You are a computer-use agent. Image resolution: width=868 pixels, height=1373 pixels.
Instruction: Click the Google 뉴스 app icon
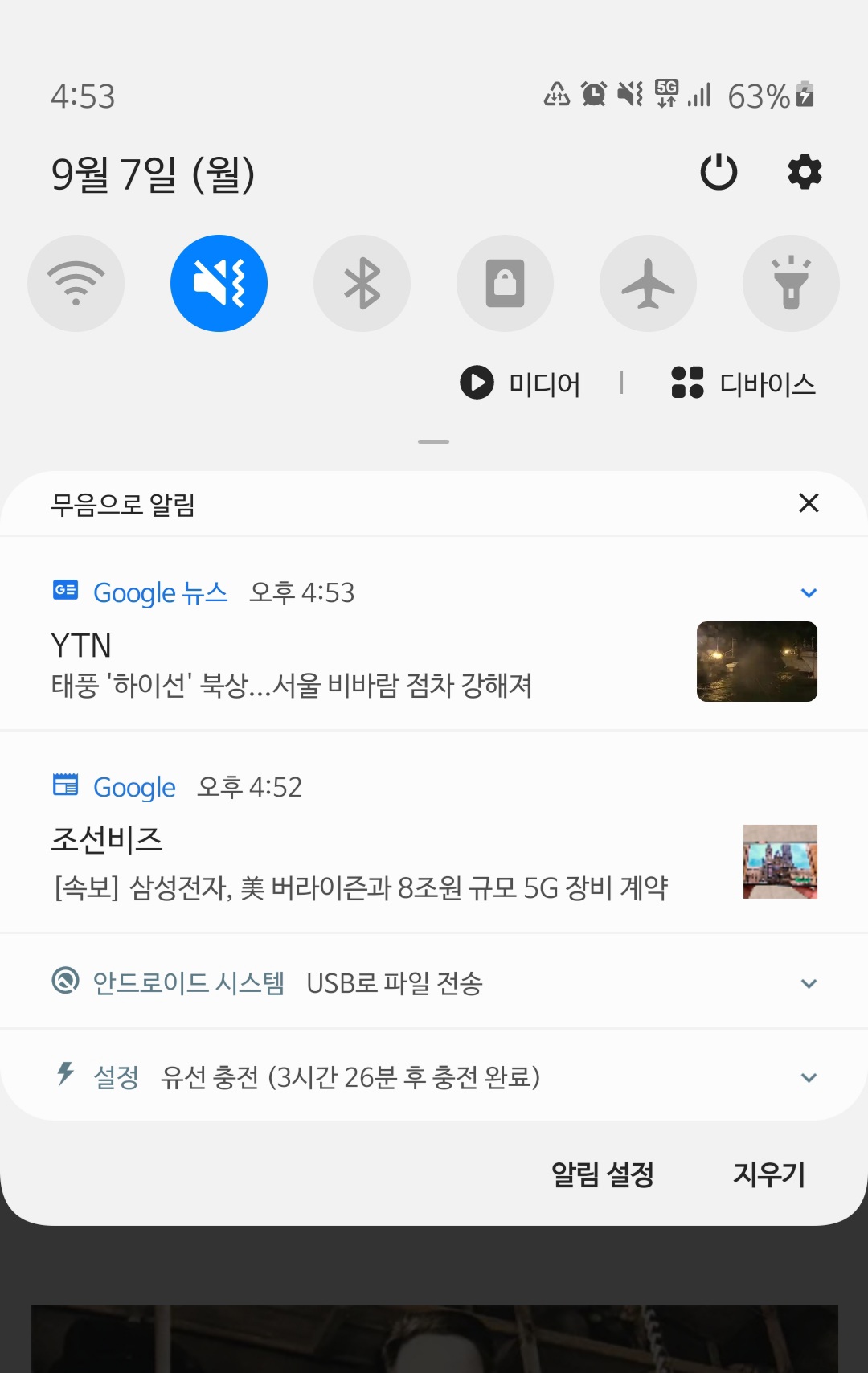64,592
